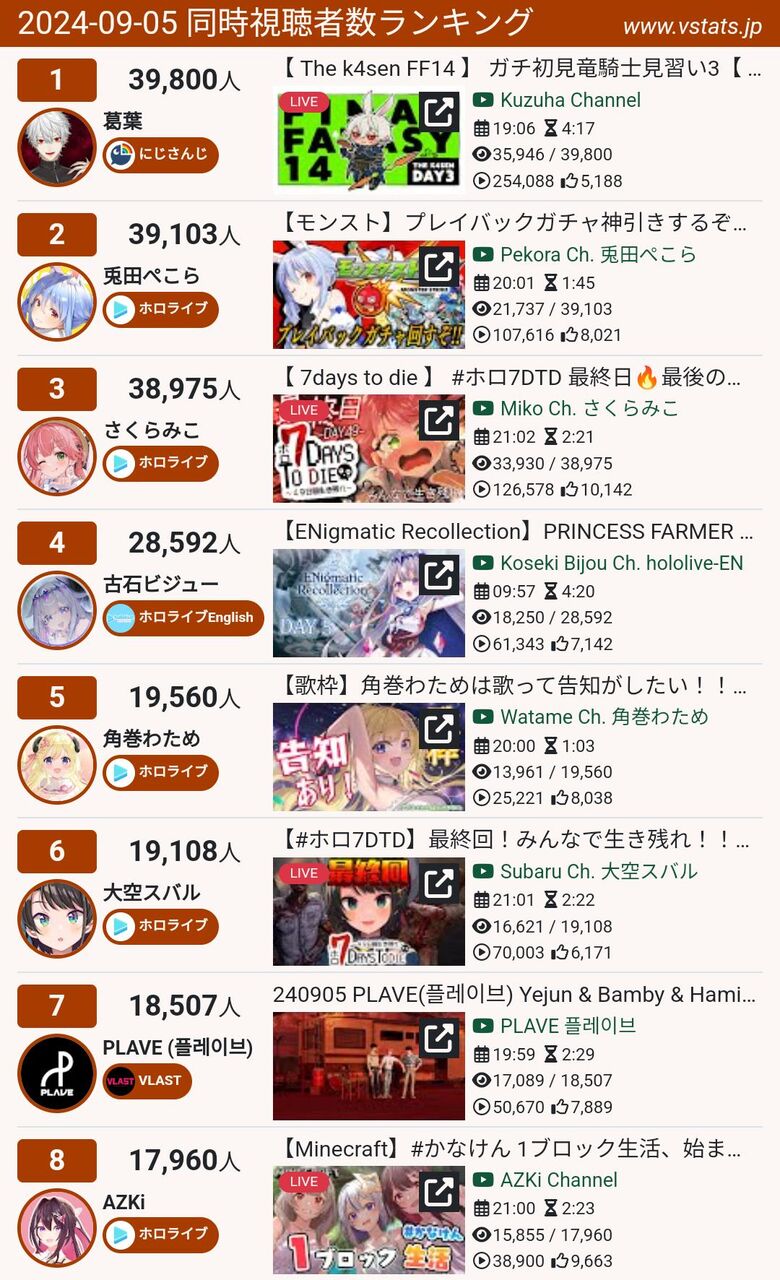The height and width of the screenshot is (1280, 780).
Task: Click the LIVE badge on 葛葉's FF14 thumbnail
Action: click(302, 101)
